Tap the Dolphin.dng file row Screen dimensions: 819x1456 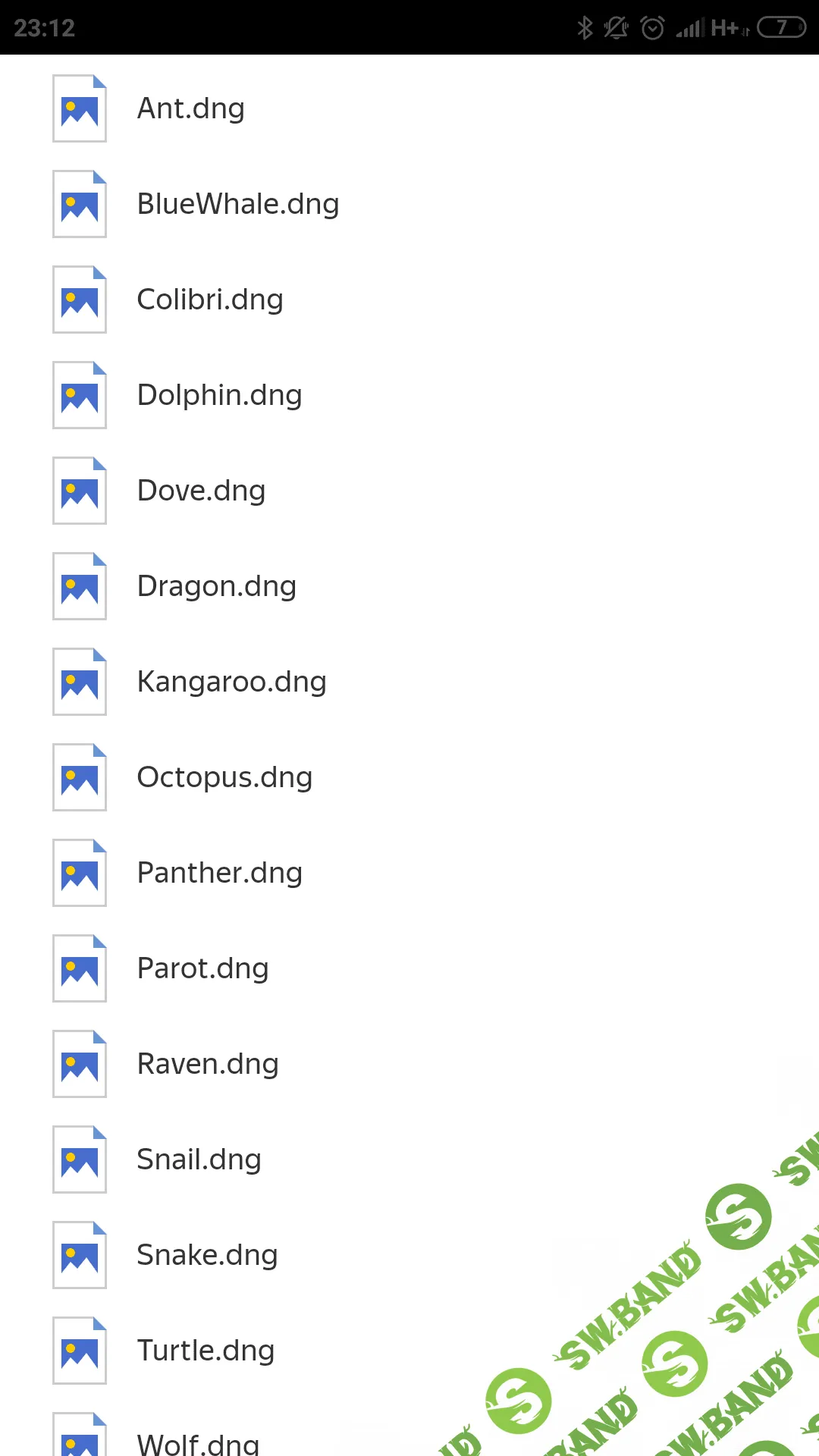pyautogui.click(x=219, y=396)
